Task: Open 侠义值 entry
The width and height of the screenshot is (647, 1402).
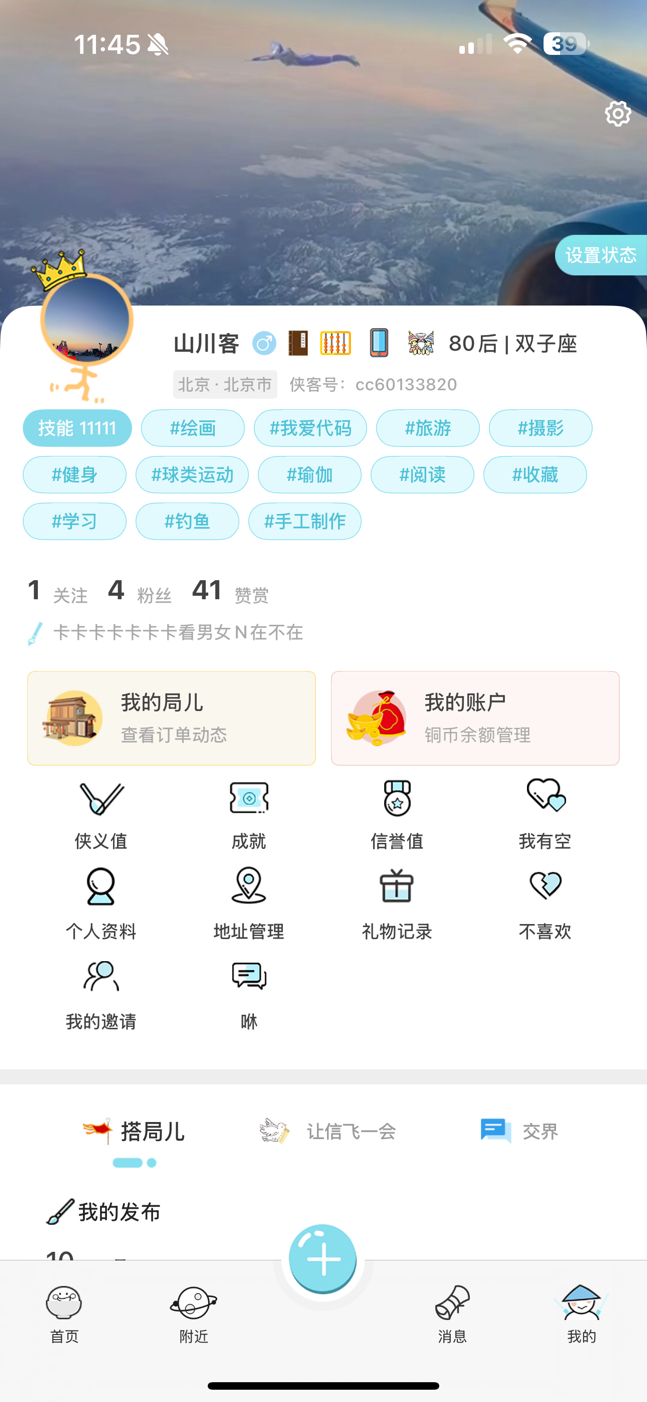Action: tap(101, 814)
